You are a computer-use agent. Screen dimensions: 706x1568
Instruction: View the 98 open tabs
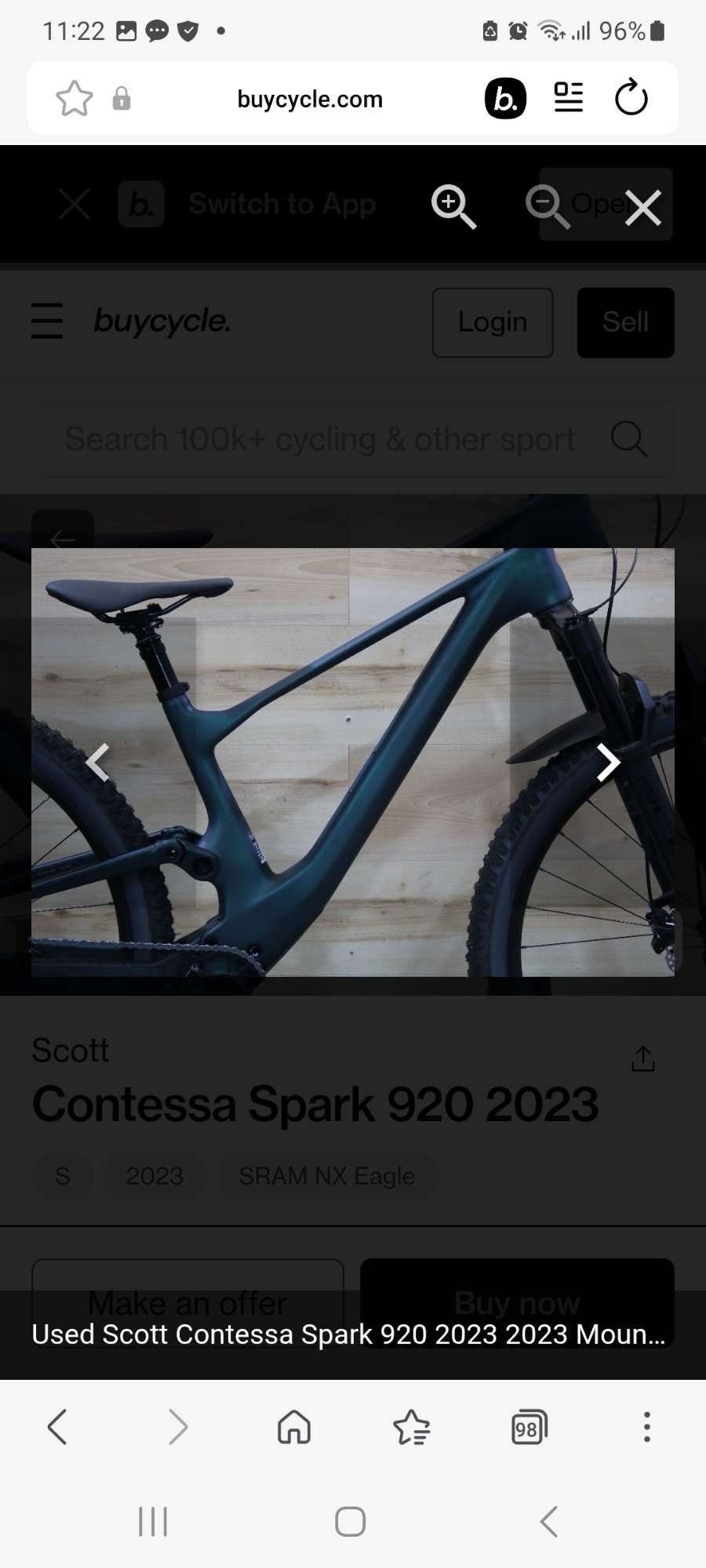(x=529, y=1427)
